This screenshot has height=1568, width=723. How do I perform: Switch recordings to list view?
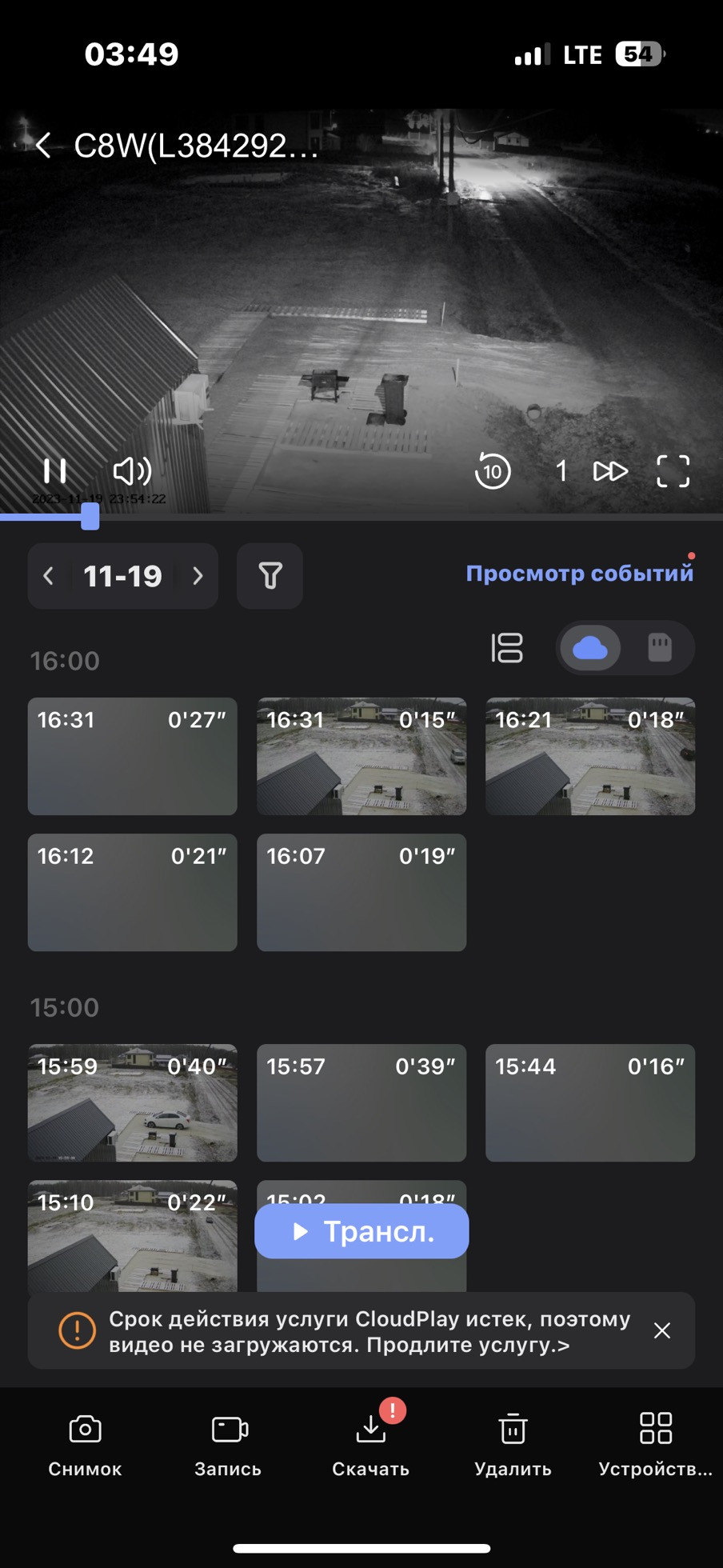pos(507,648)
